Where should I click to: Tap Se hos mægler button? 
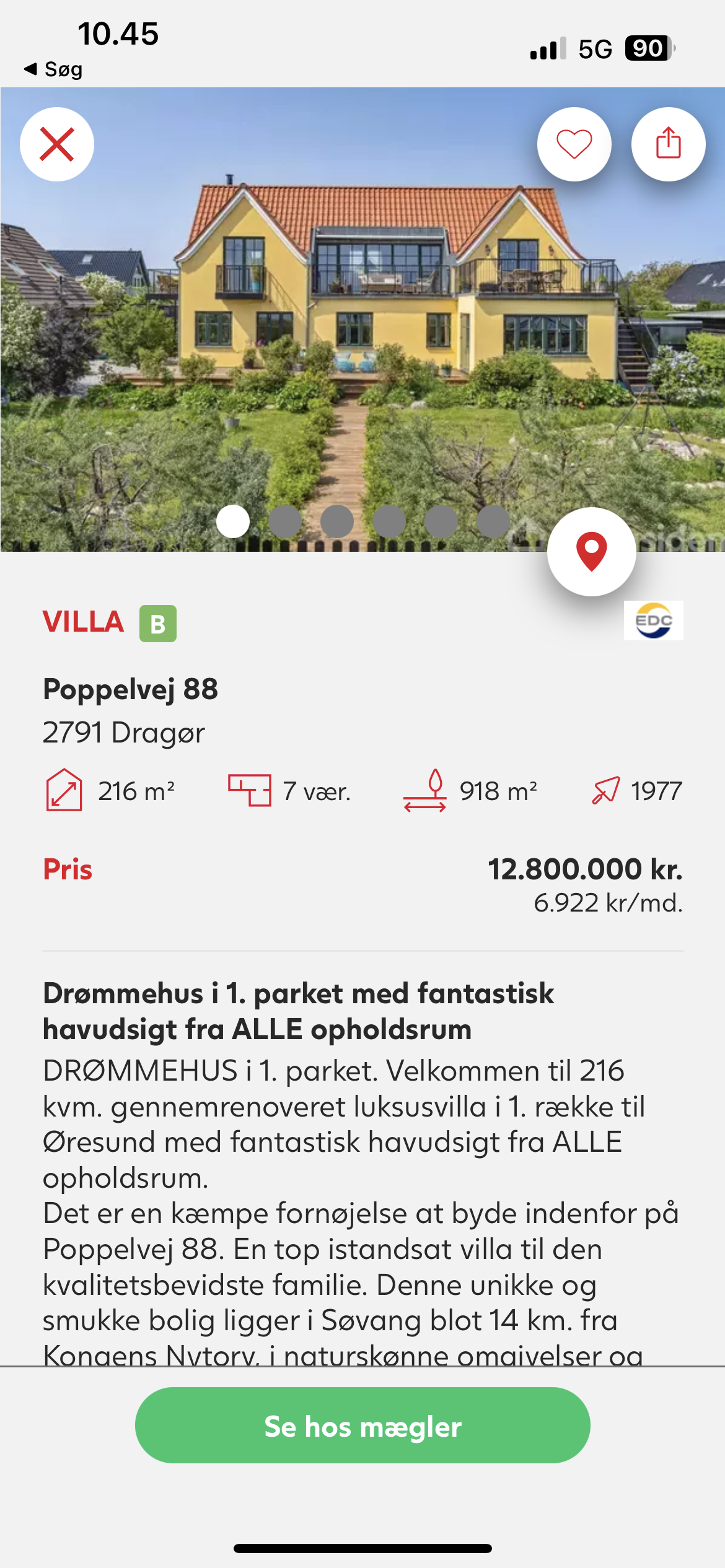[x=362, y=1426]
